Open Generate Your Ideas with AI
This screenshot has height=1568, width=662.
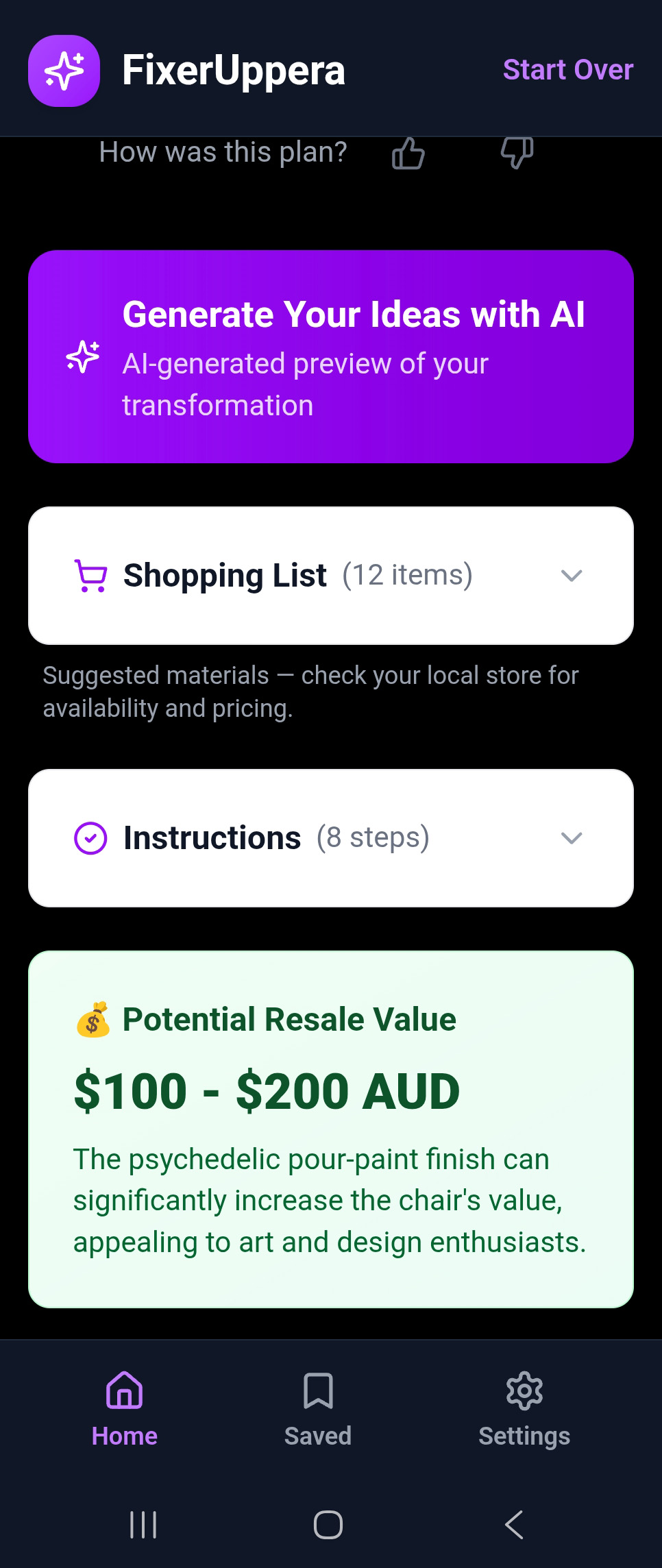[331, 356]
